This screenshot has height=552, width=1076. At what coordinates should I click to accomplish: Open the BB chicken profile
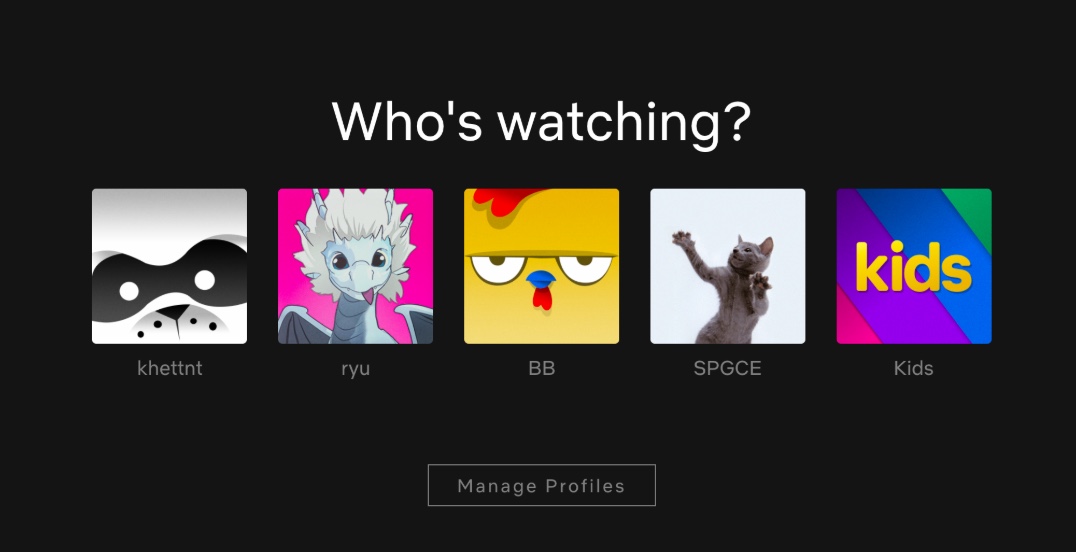(x=541, y=266)
